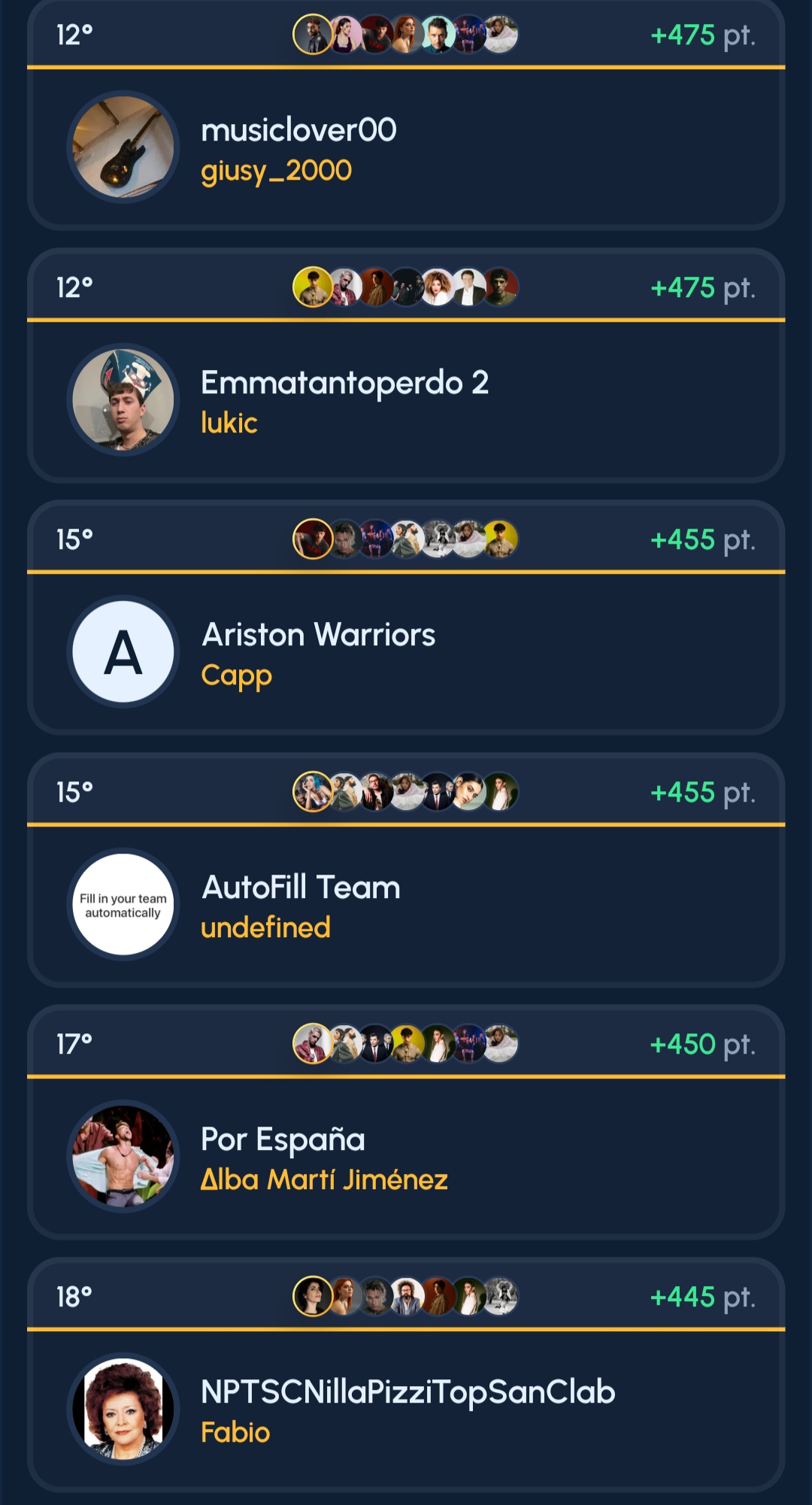Screen dimensions: 812x1505
Task: Open Emmatantoperdo 2 team card
Action: 406,401
